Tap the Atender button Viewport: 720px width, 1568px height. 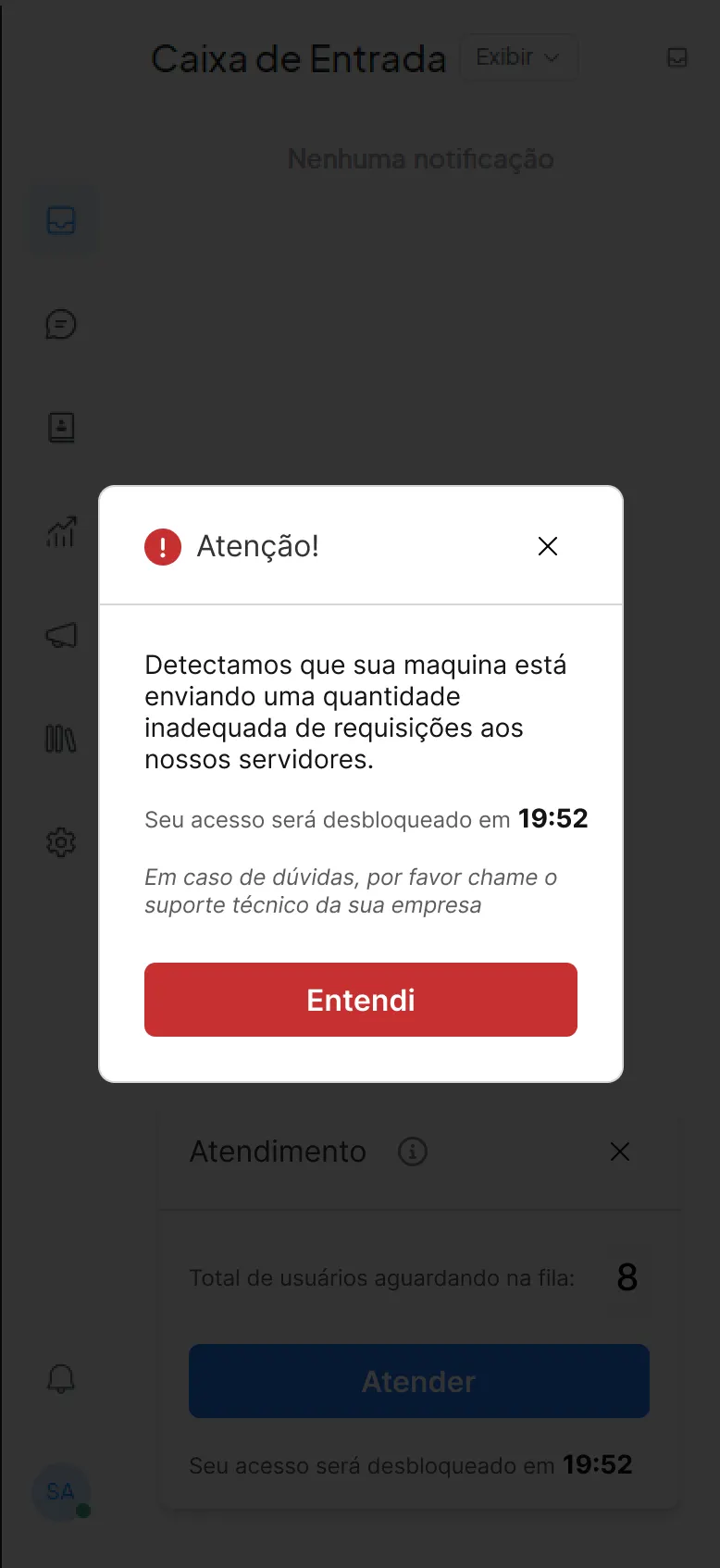419,1381
